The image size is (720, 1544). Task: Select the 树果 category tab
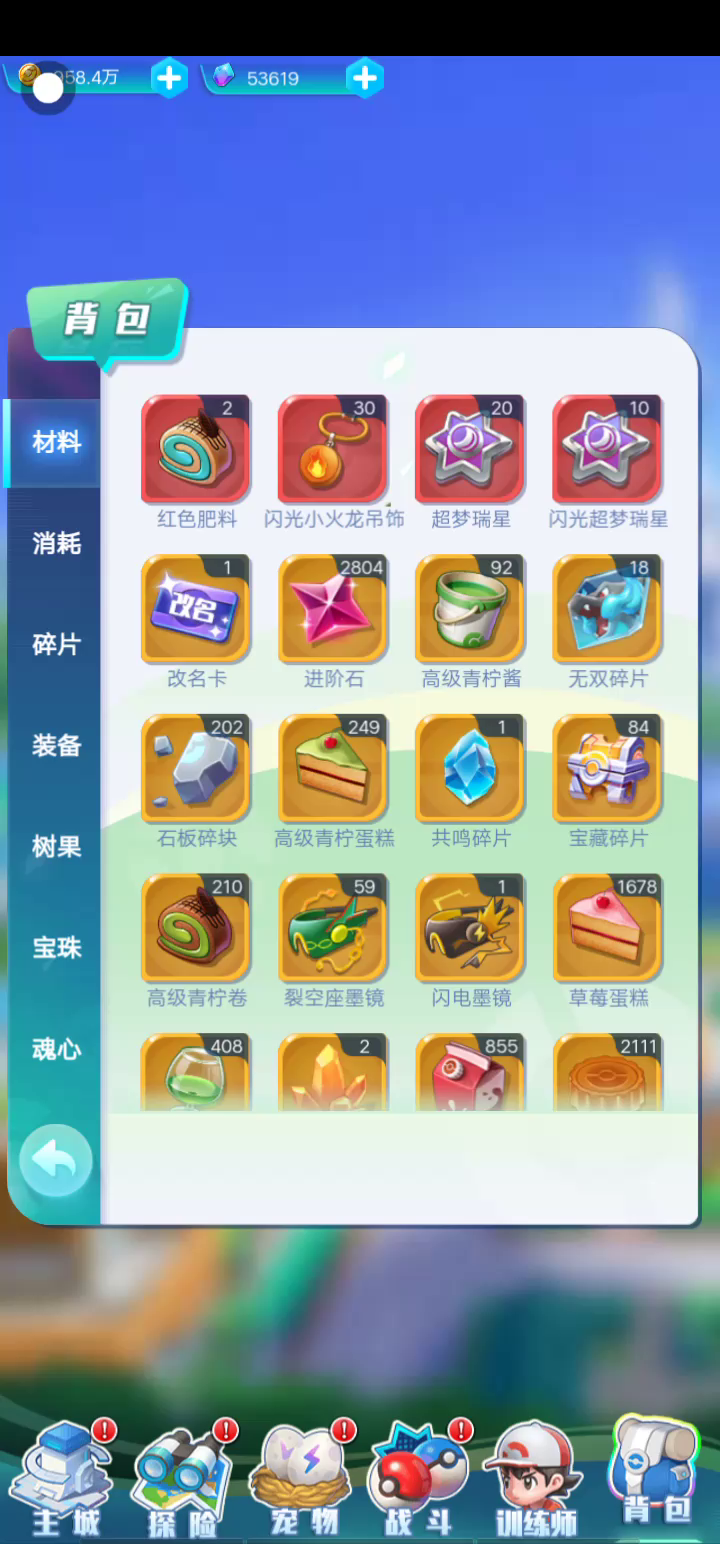[x=56, y=847]
